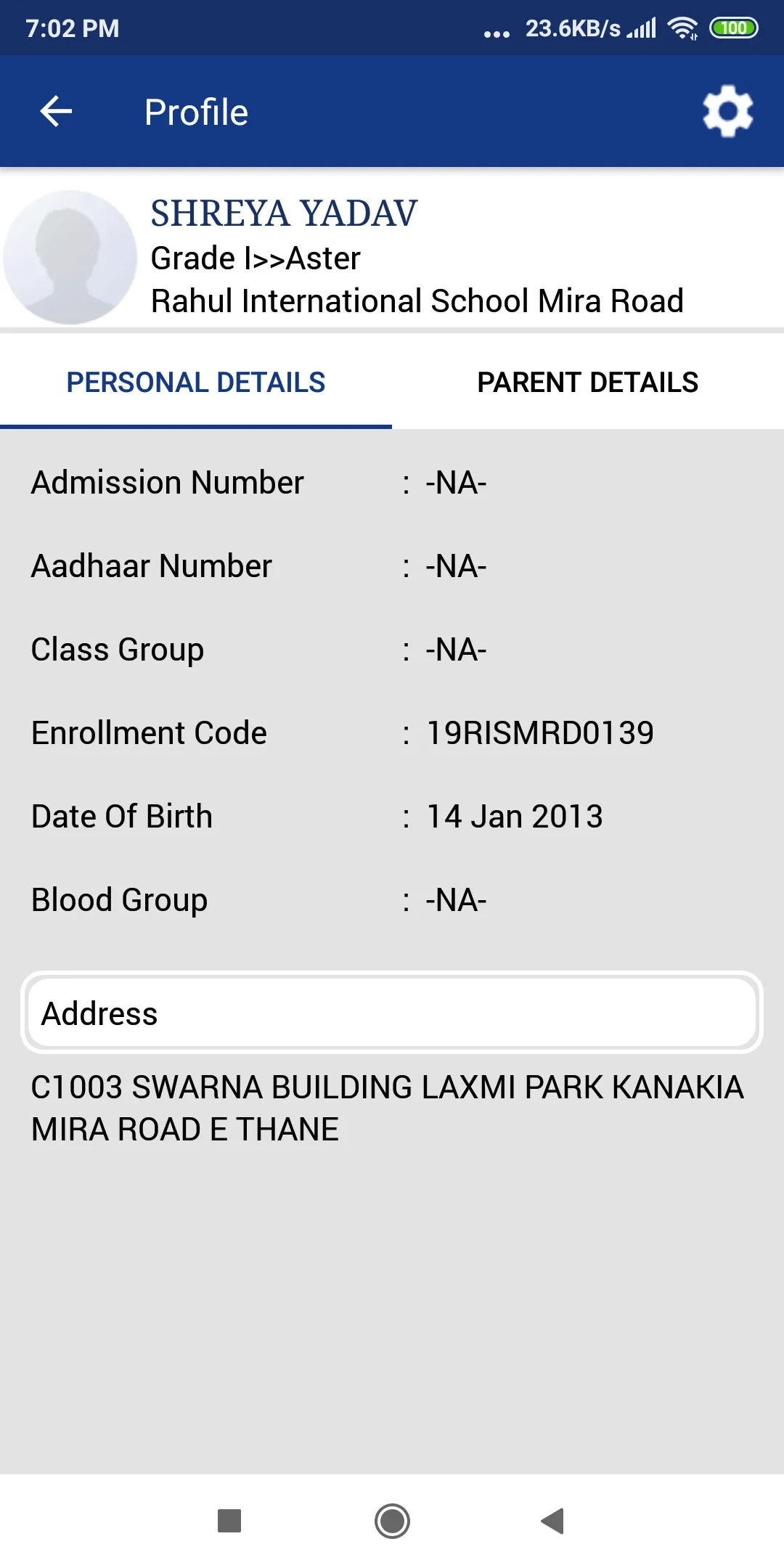Select the Enrollment Code value 19RISMRD0139
784x1568 pixels.
coord(540,732)
